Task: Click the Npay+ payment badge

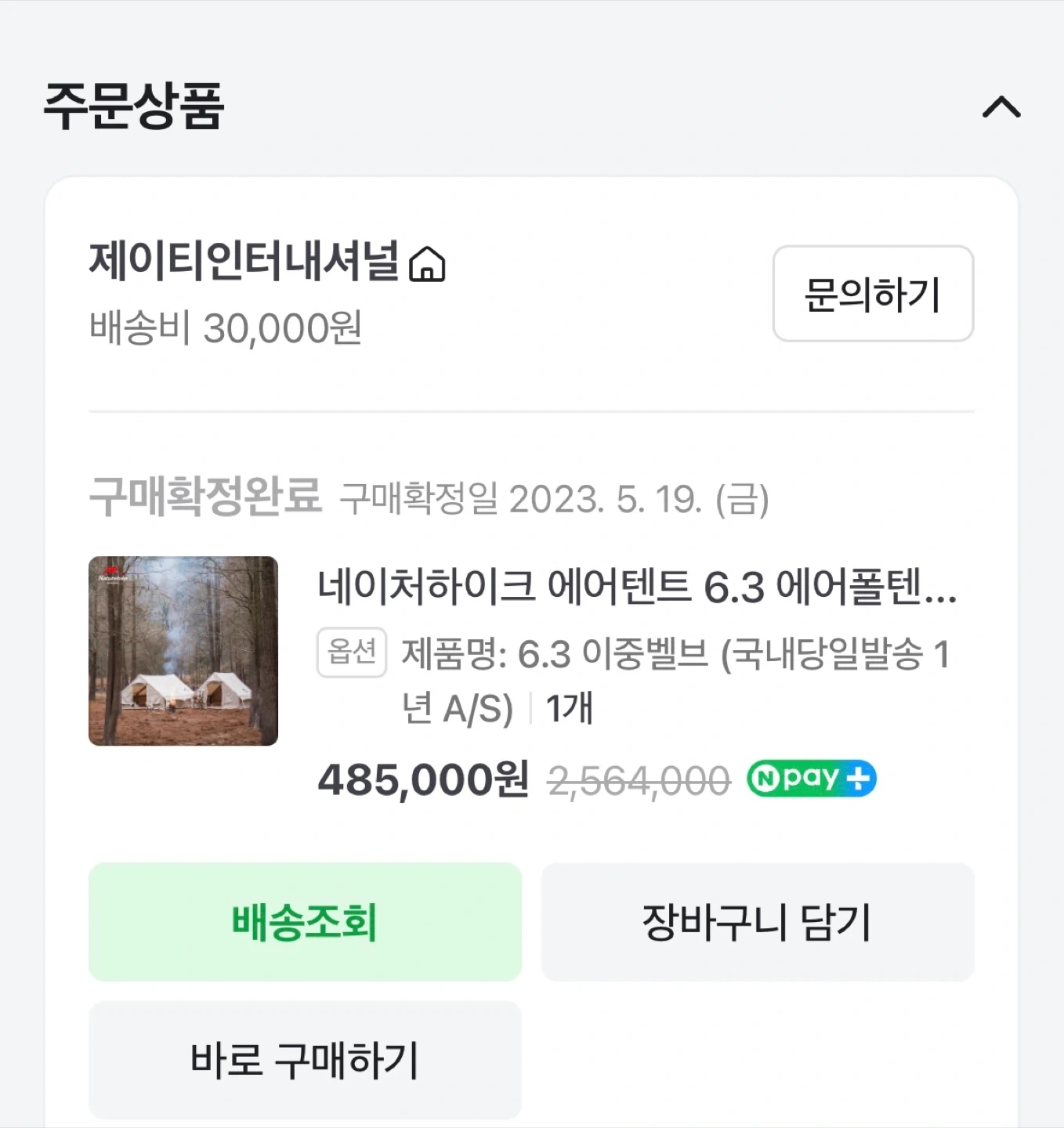Action: [x=812, y=778]
